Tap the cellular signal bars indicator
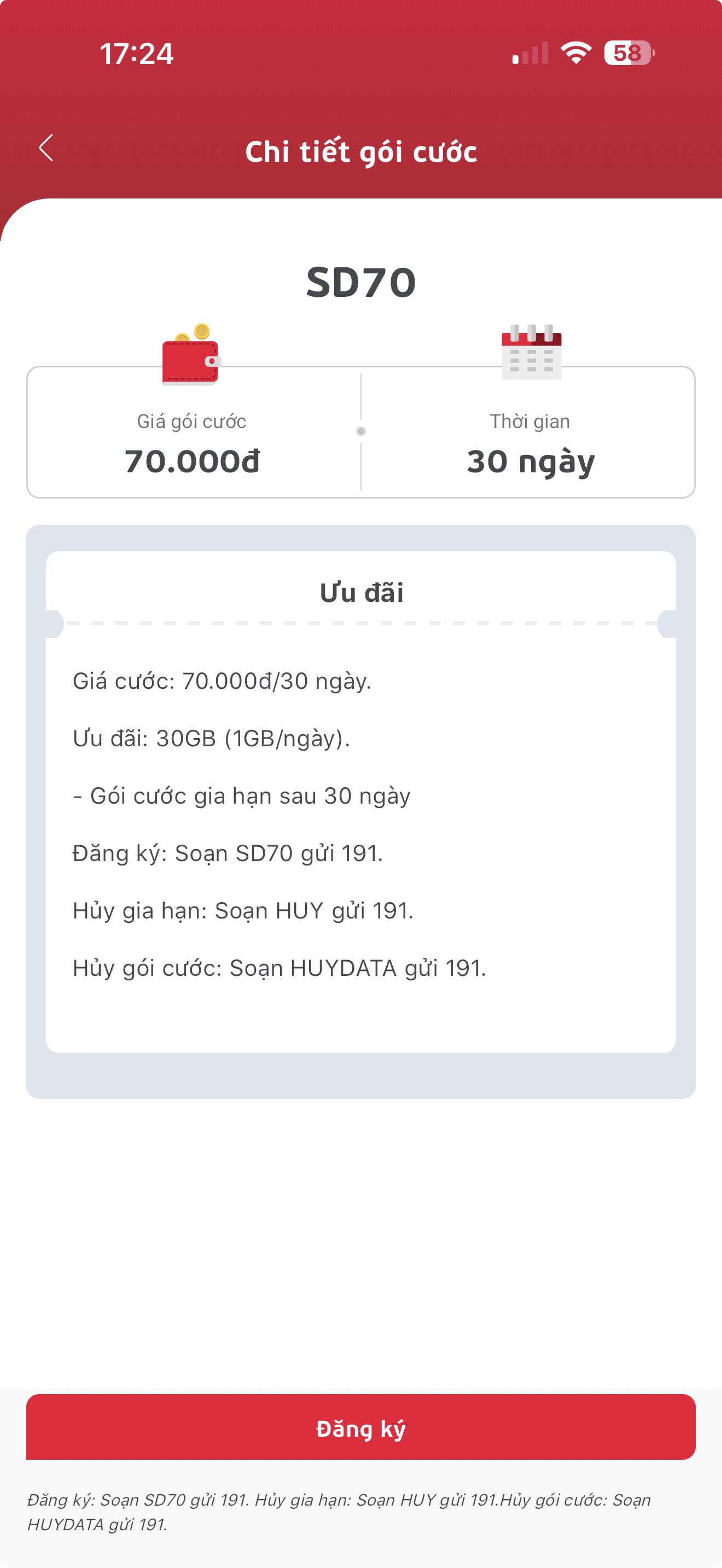 tap(531, 55)
